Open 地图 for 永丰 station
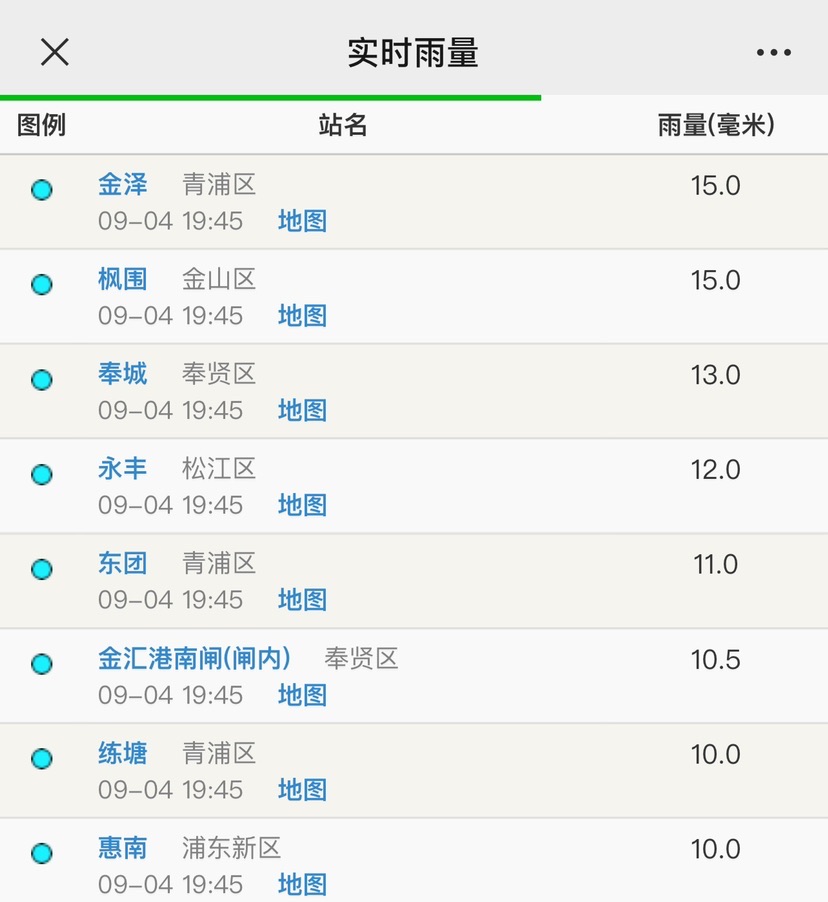828x902 pixels. click(x=302, y=505)
